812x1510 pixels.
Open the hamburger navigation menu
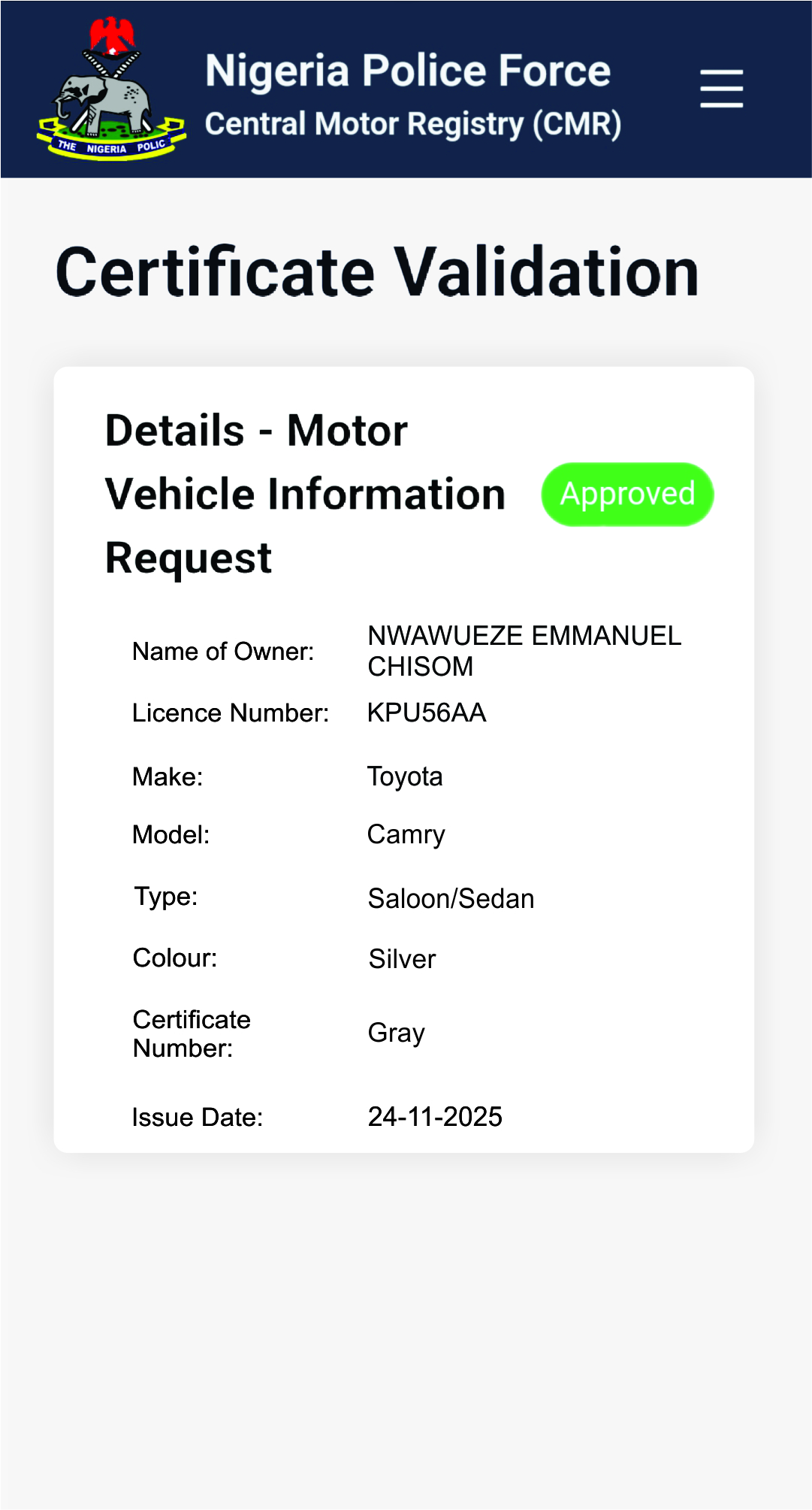pos(721,89)
